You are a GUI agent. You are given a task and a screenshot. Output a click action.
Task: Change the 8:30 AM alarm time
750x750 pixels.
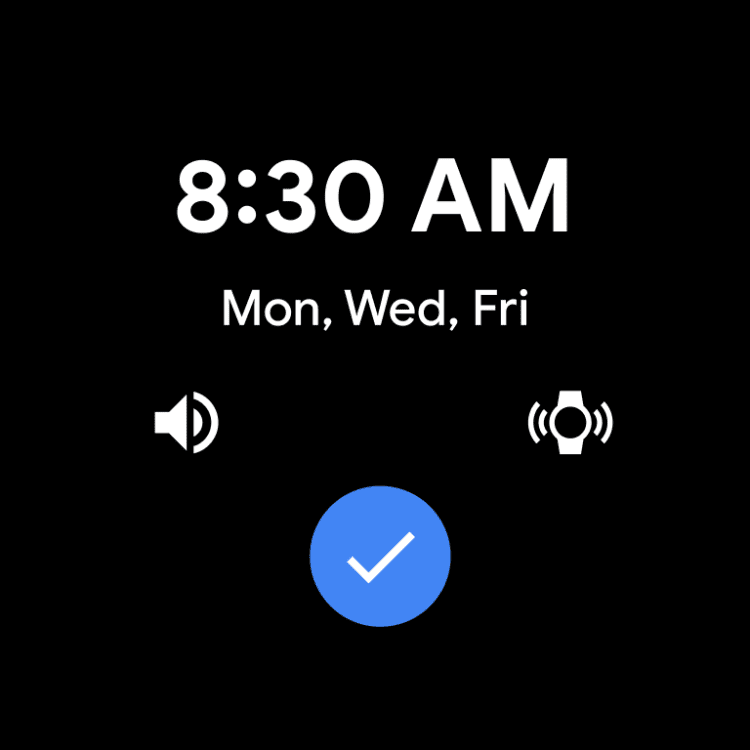click(373, 196)
